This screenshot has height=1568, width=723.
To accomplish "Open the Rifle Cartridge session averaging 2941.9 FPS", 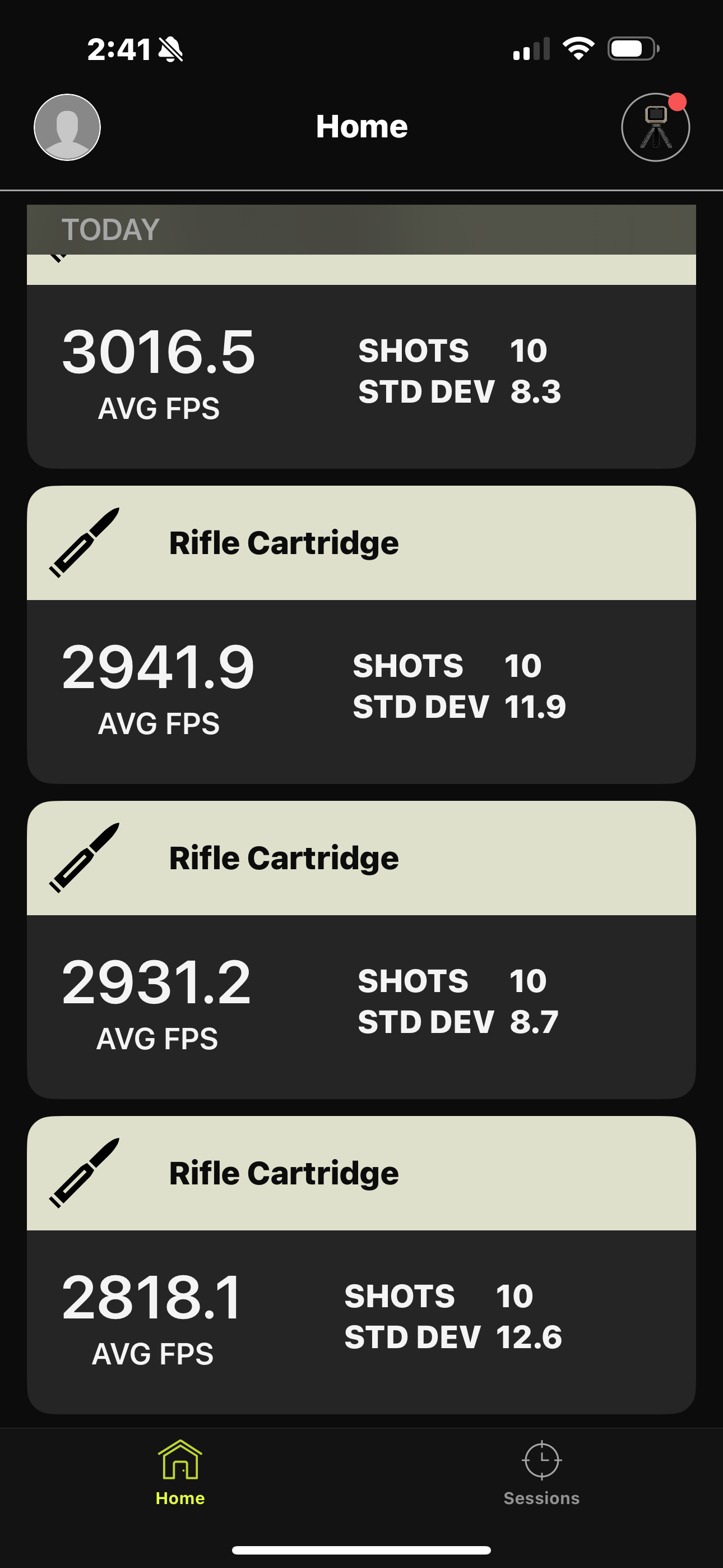I will (361, 634).
